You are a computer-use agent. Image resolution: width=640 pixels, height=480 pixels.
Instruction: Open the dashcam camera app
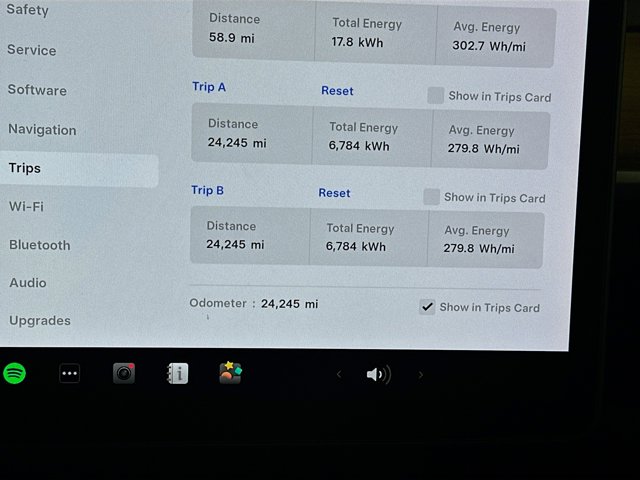123,373
